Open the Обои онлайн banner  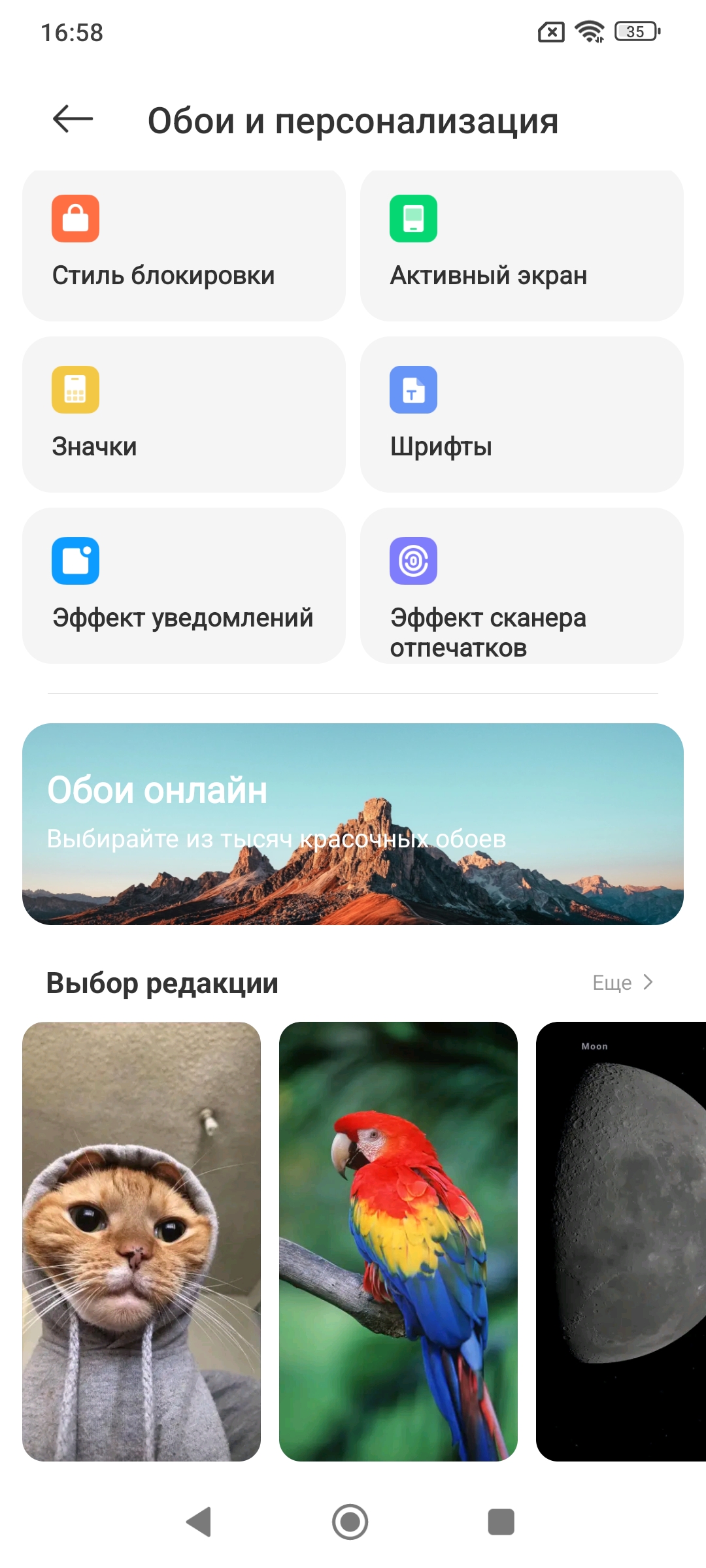pyautogui.click(x=353, y=823)
